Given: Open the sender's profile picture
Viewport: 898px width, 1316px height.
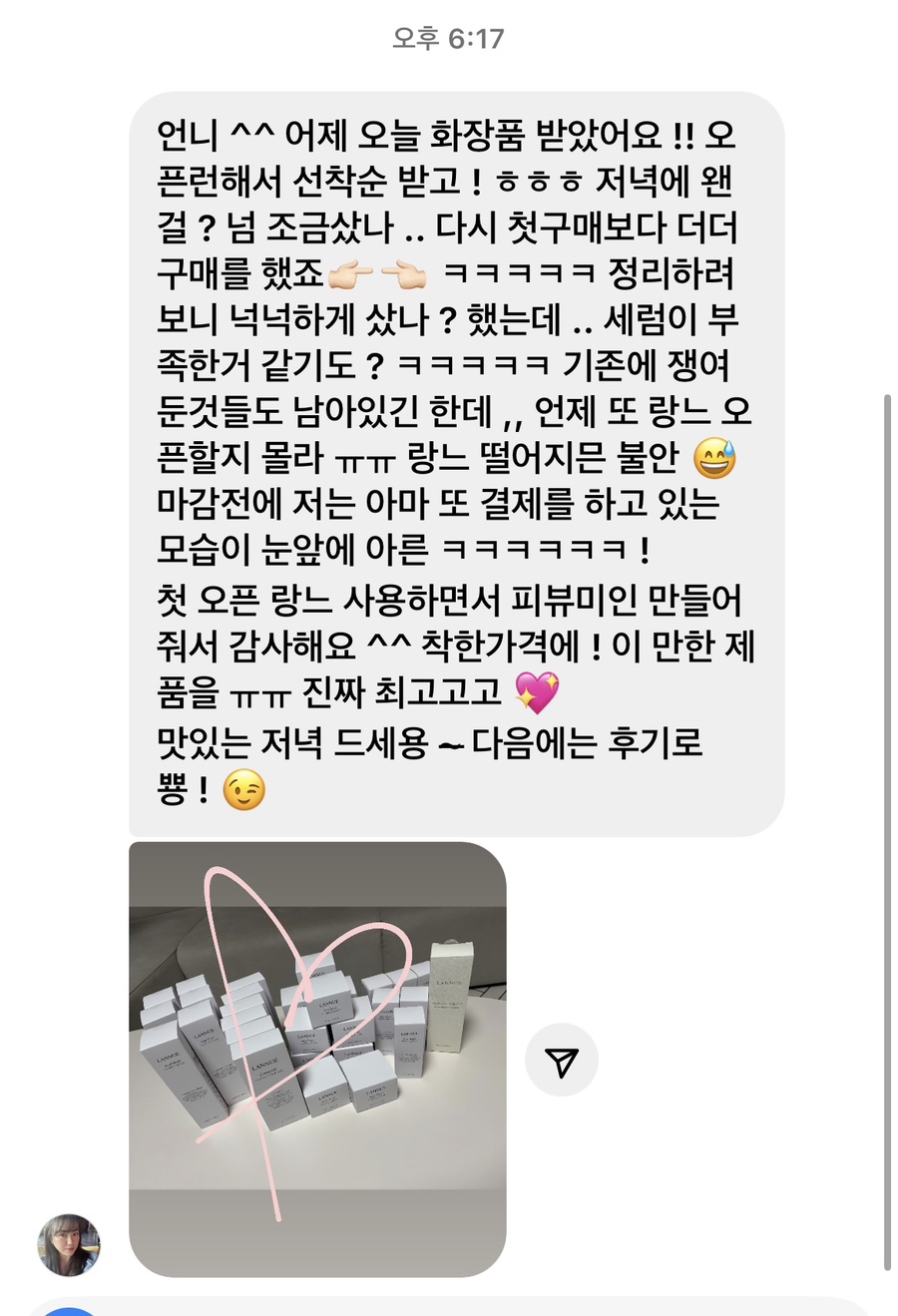Looking at the screenshot, I should pyautogui.click(x=69, y=1244).
